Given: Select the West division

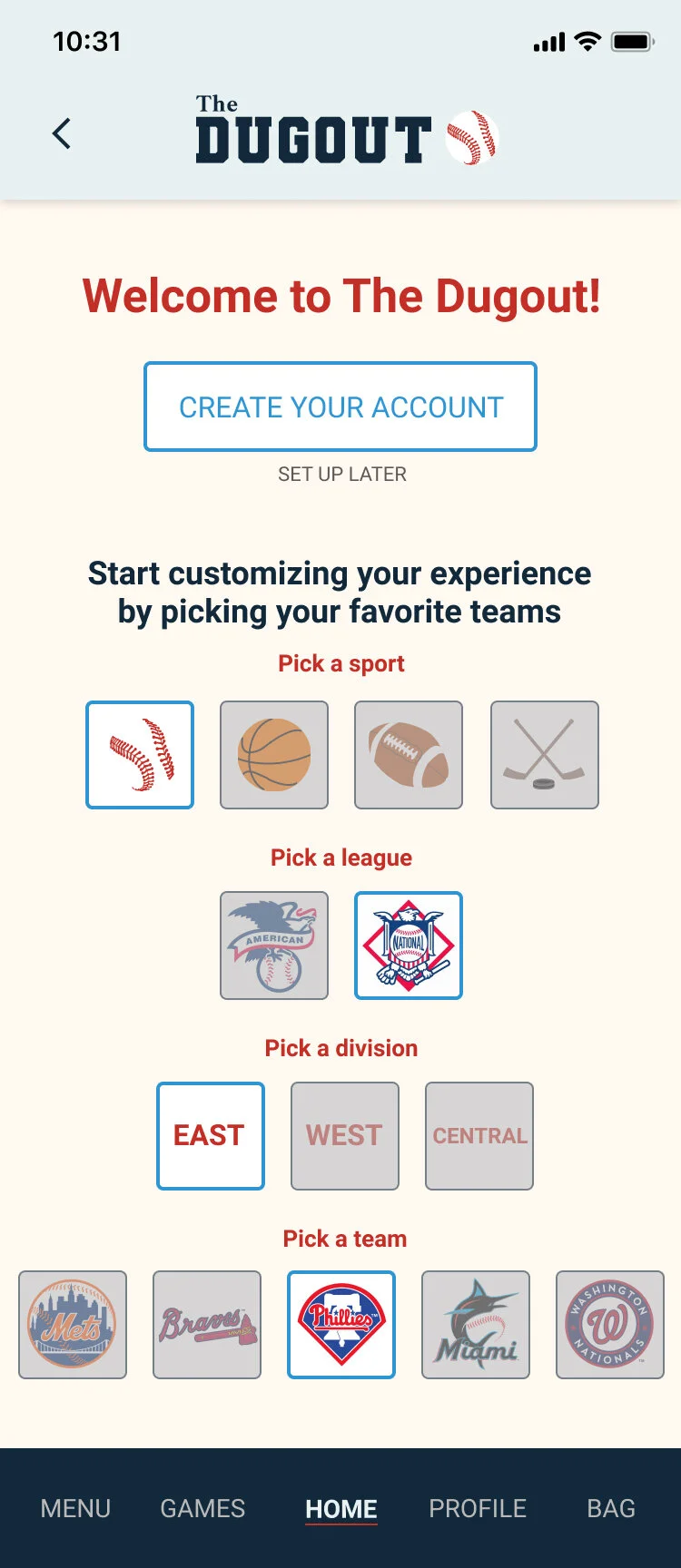Looking at the screenshot, I should click(x=345, y=1136).
